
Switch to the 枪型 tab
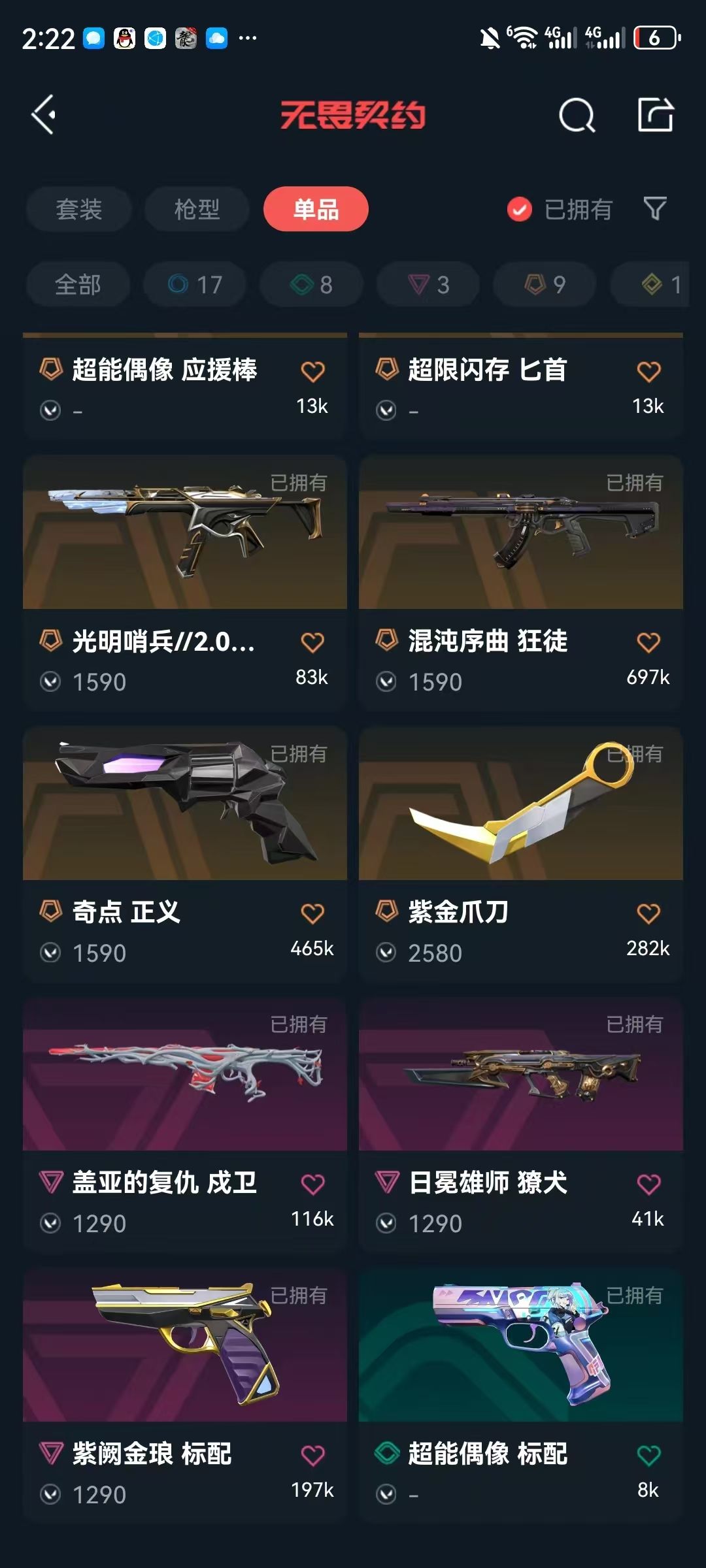[197, 209]
